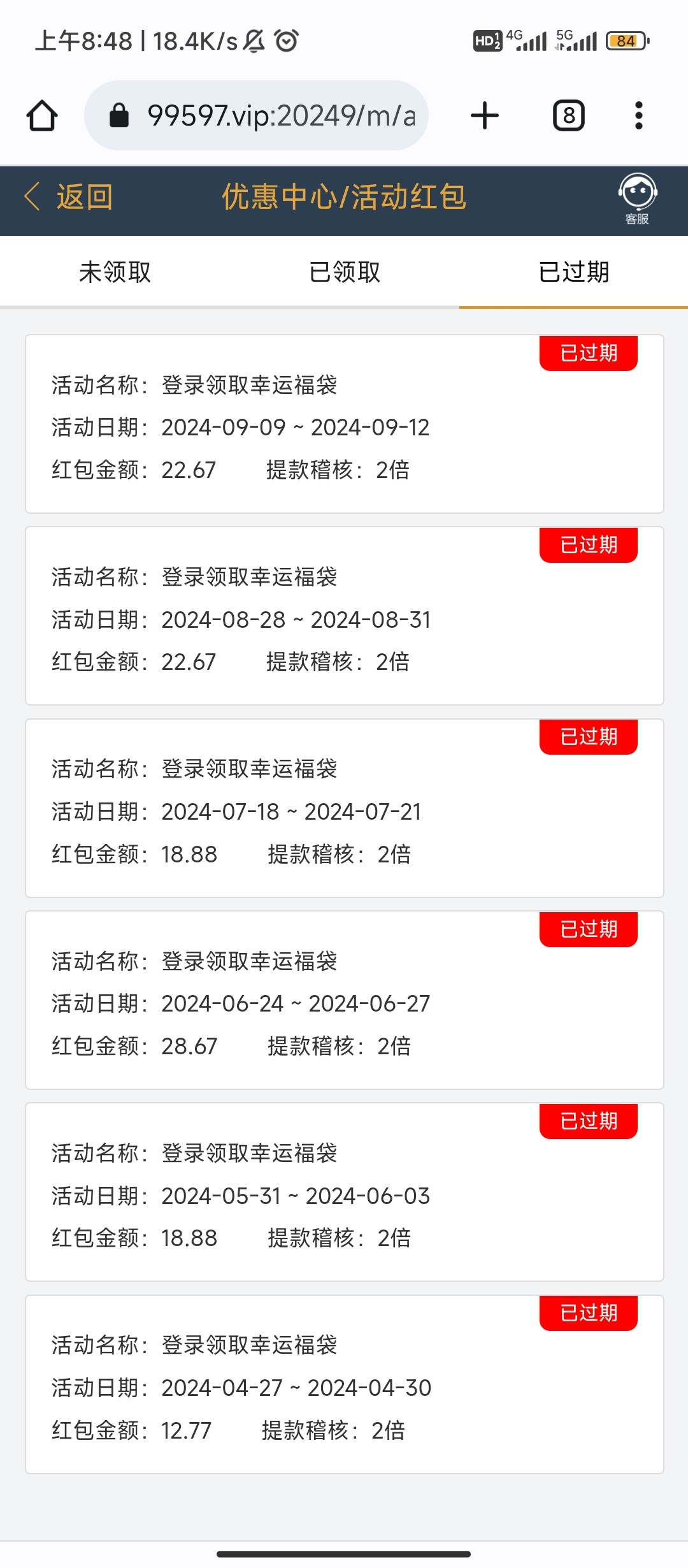Switch to the 未领取 tab
Screen dimensions: 688x1568
[115, 272]
